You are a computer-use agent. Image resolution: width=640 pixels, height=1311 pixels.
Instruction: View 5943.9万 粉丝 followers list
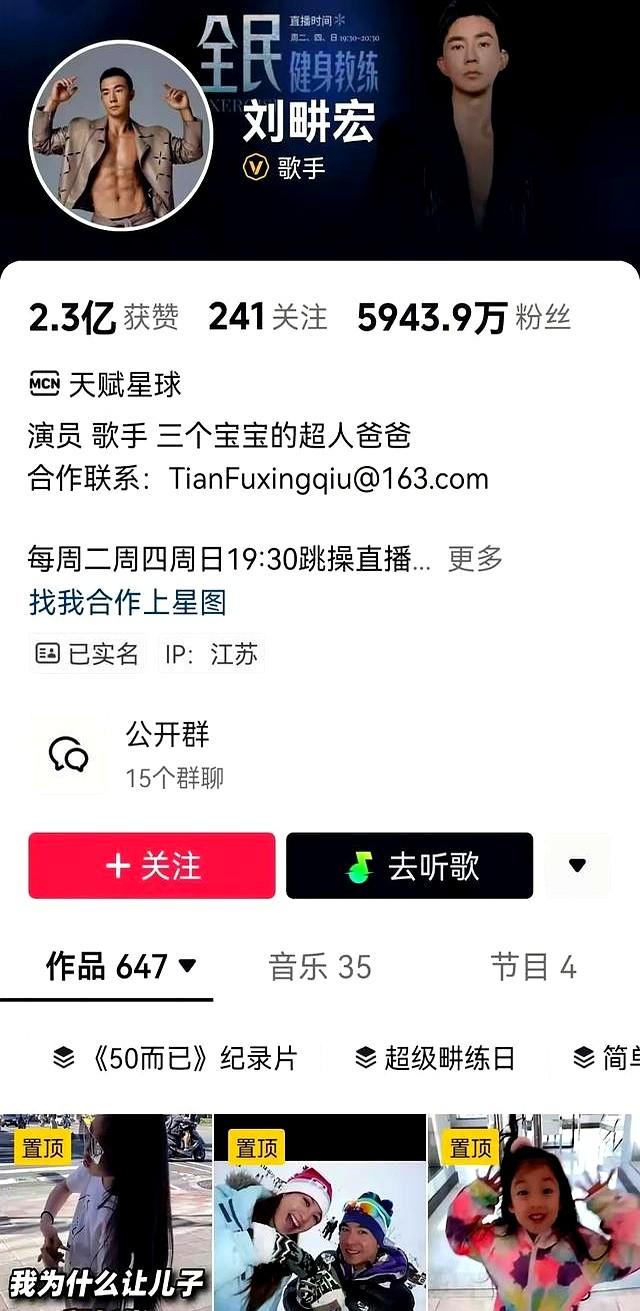[464, 318]
